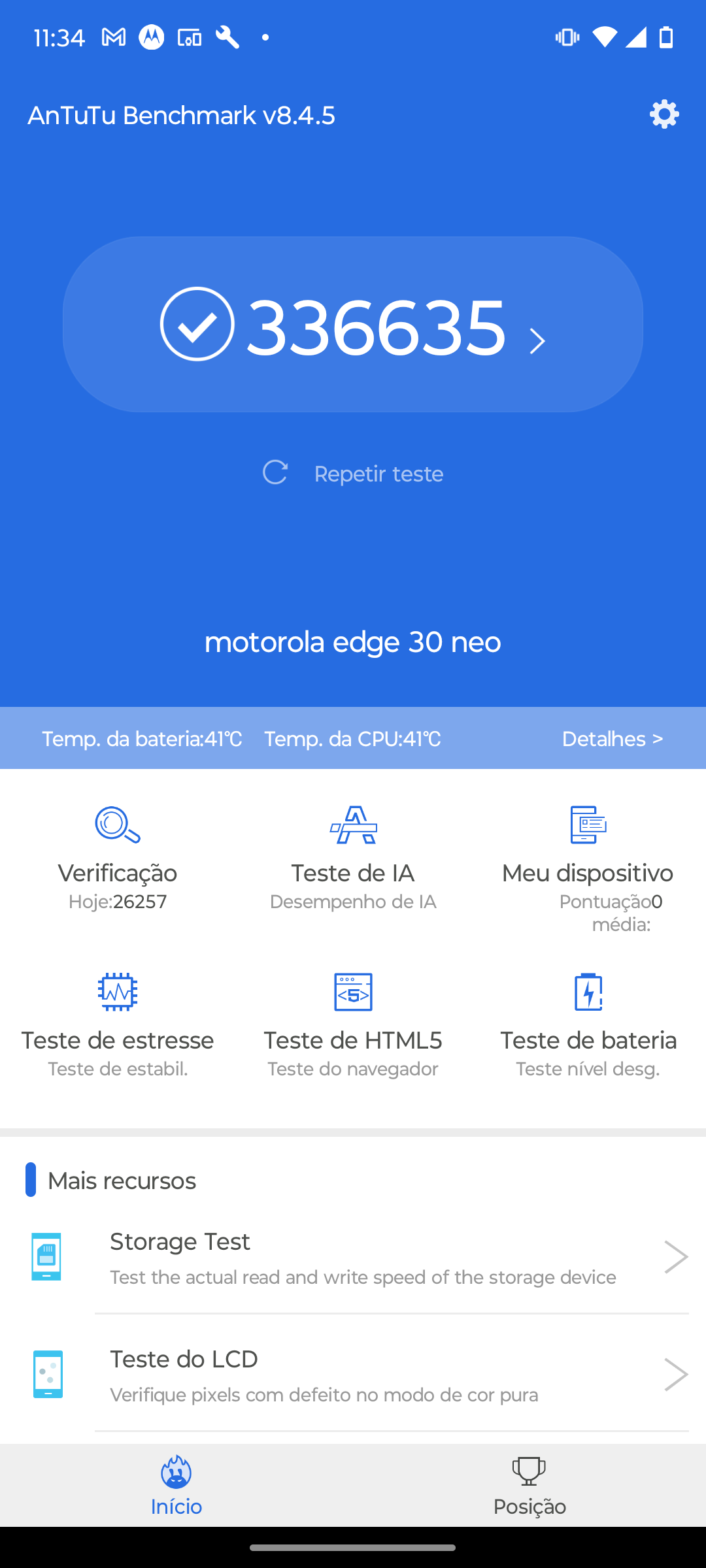Start Teste de IA
The width and height of the screenshot is (706, 1568).
353,857
